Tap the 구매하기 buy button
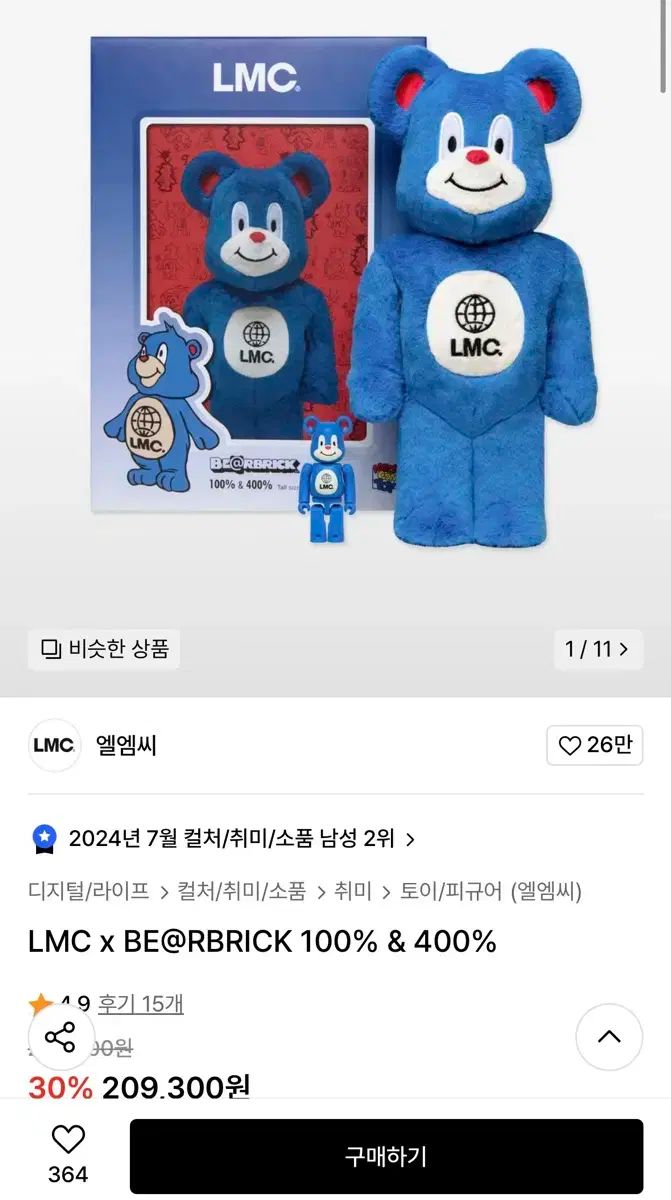Viewport: 671px width, 1200px height. (386, 1157)
